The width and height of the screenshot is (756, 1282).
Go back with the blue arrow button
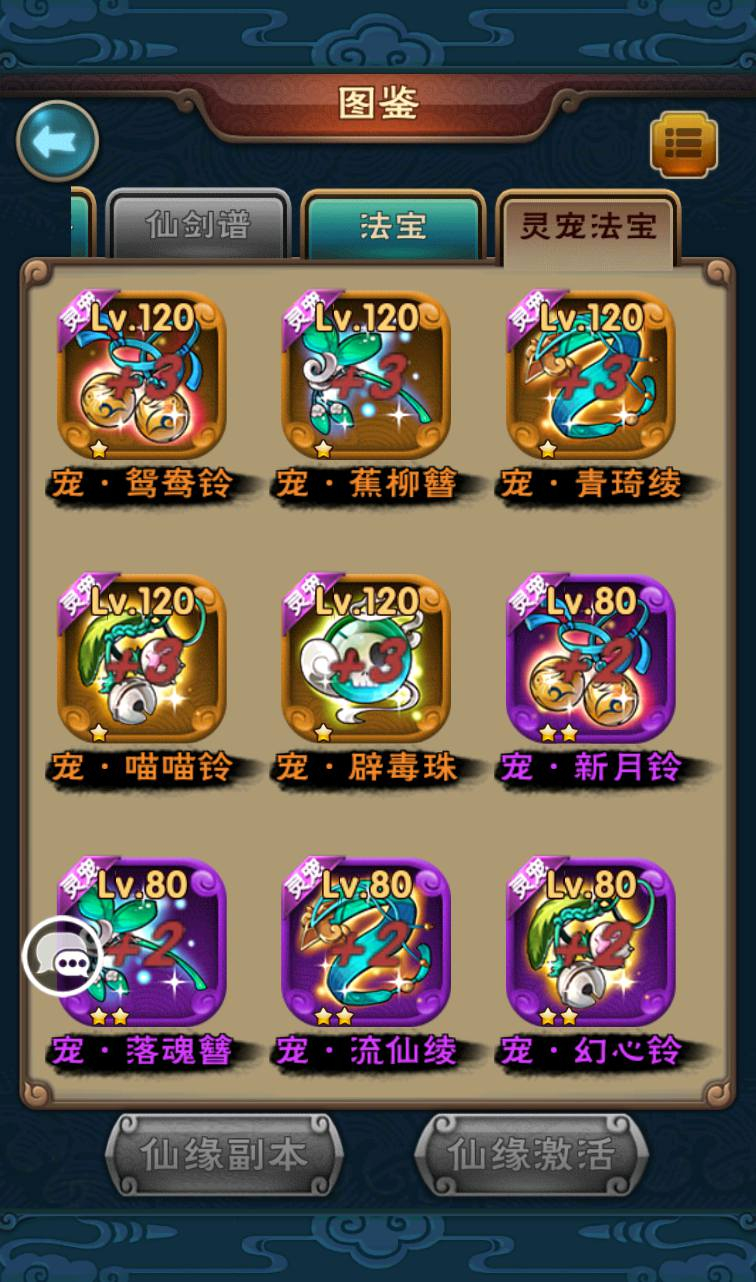(57, 140)
